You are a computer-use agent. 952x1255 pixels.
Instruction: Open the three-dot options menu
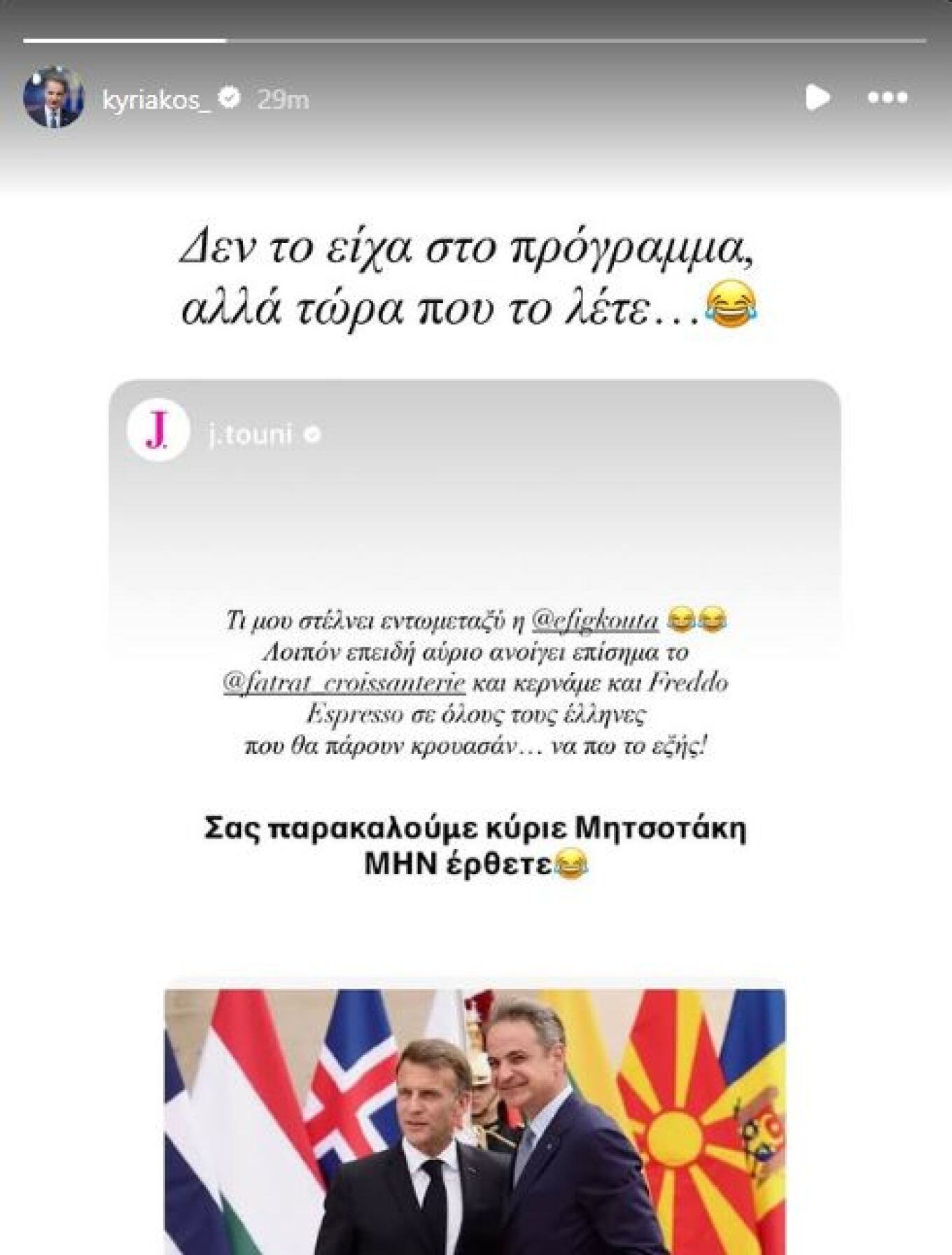[x=888, y=98]
